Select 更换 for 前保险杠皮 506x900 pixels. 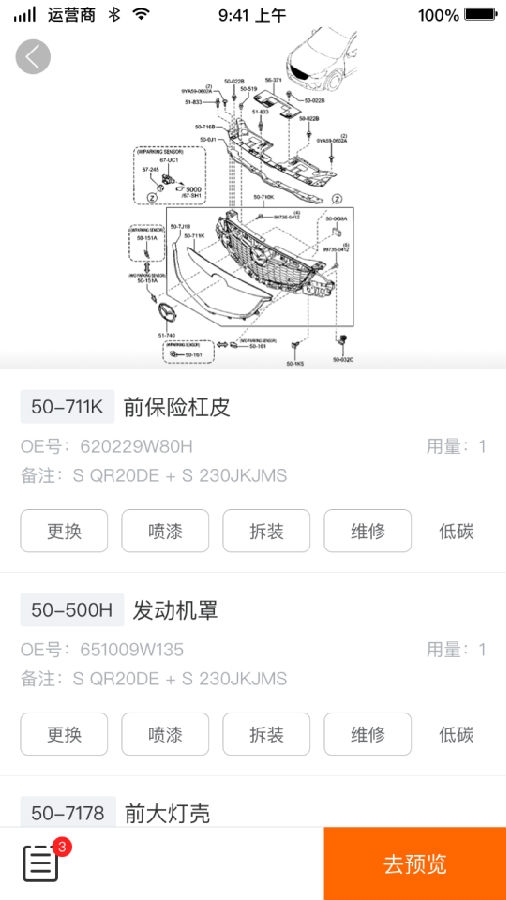[64, 531]
